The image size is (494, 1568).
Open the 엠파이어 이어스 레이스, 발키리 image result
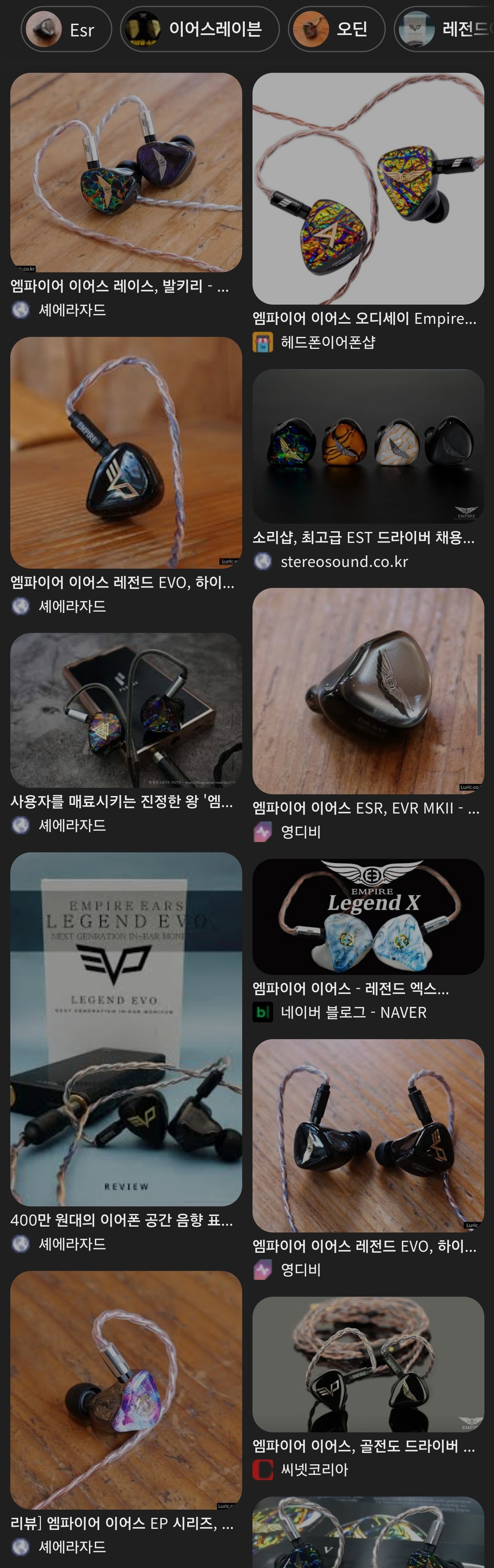point(126,172)
